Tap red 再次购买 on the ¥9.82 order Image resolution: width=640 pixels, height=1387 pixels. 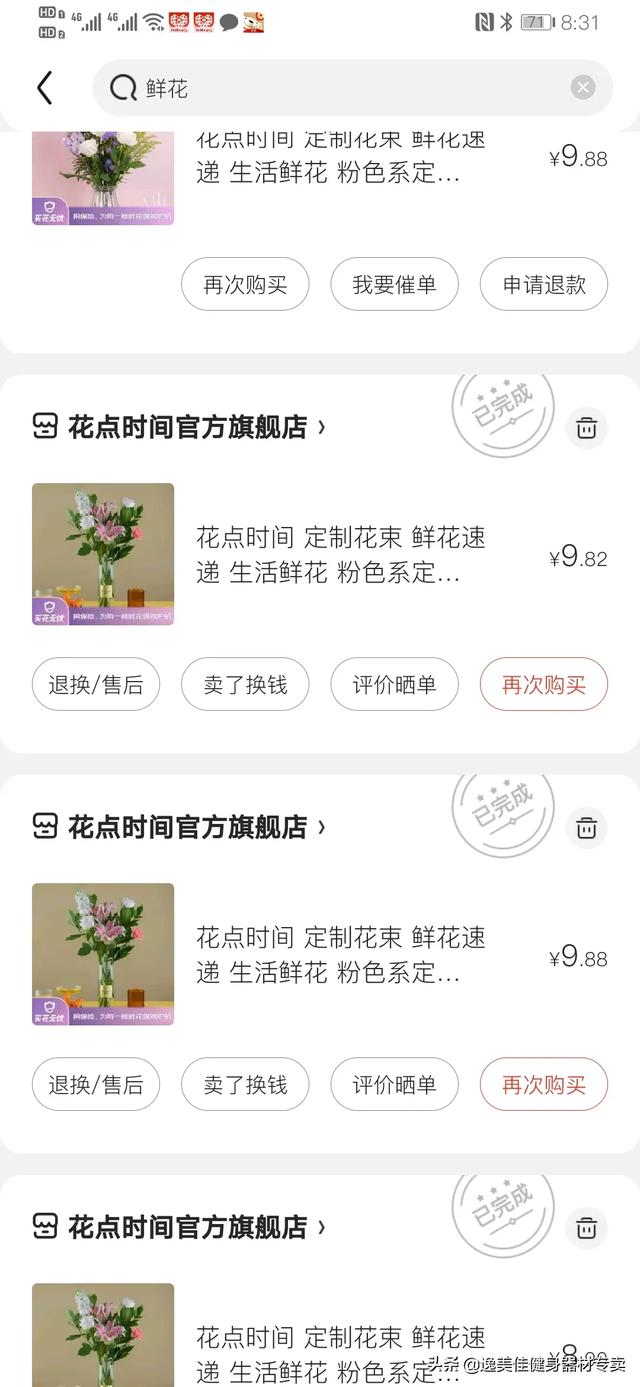[x=544, y=685]
